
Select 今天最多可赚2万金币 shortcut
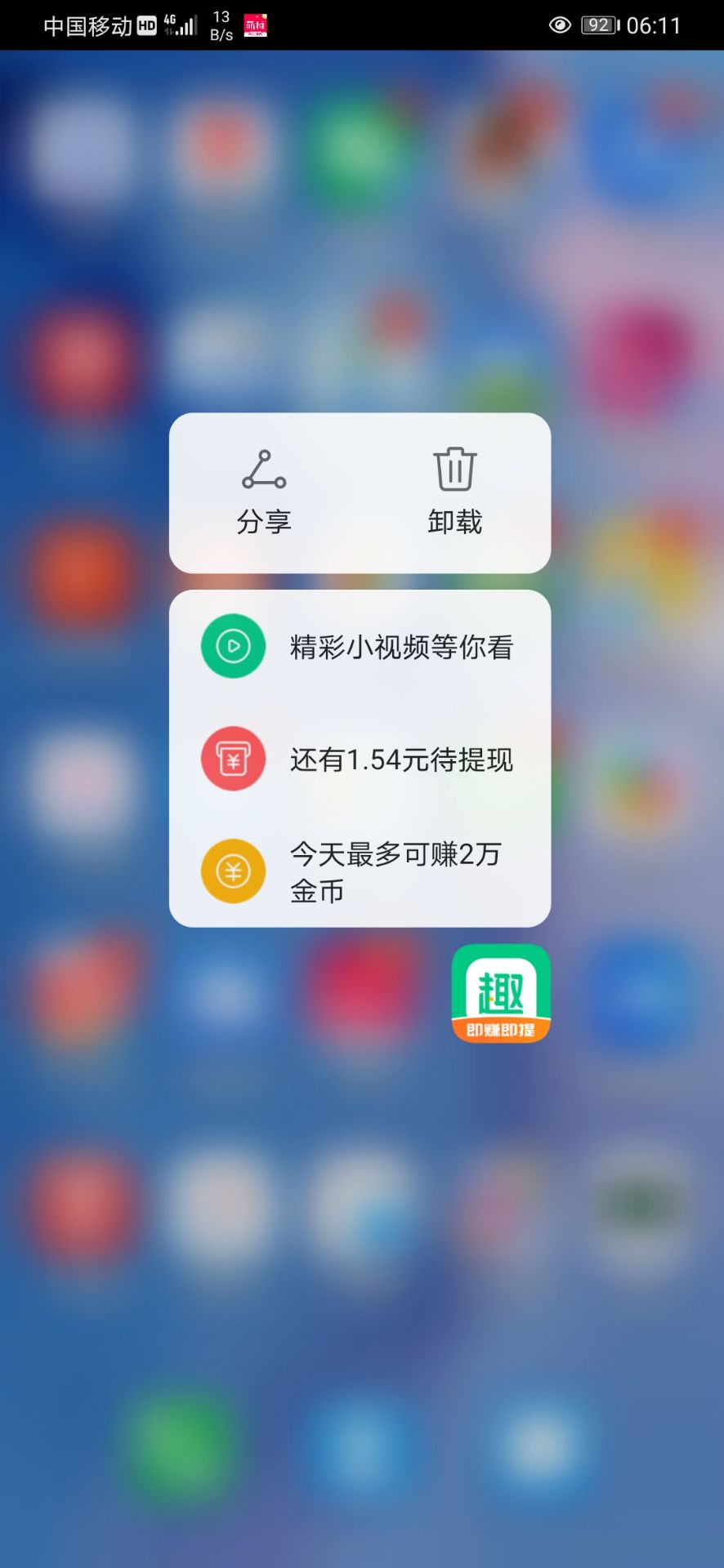[360, 871]
